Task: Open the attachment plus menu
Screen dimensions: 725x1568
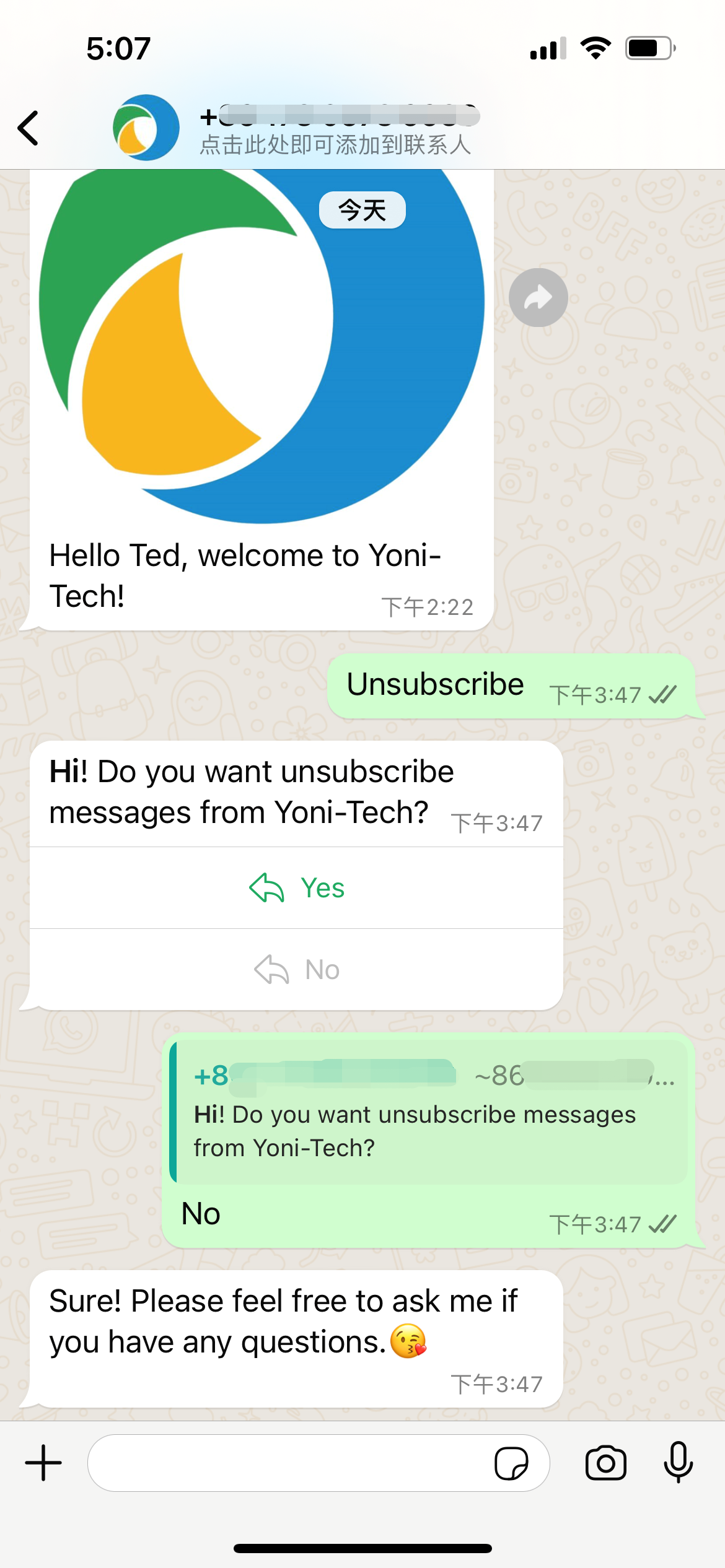Action: [43, 1463]
